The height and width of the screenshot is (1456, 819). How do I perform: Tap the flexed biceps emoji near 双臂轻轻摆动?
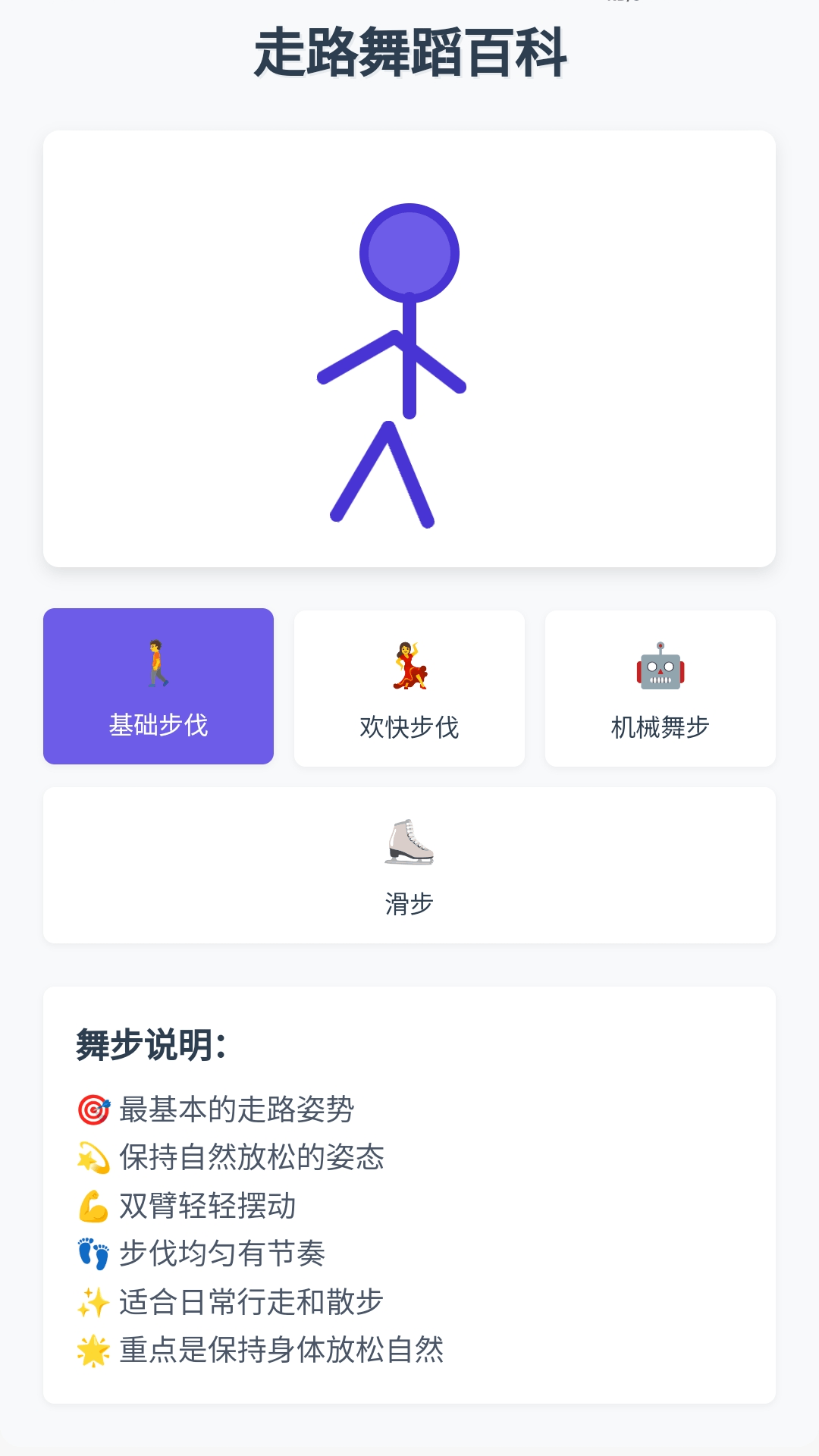click(x=93, y=1204)
